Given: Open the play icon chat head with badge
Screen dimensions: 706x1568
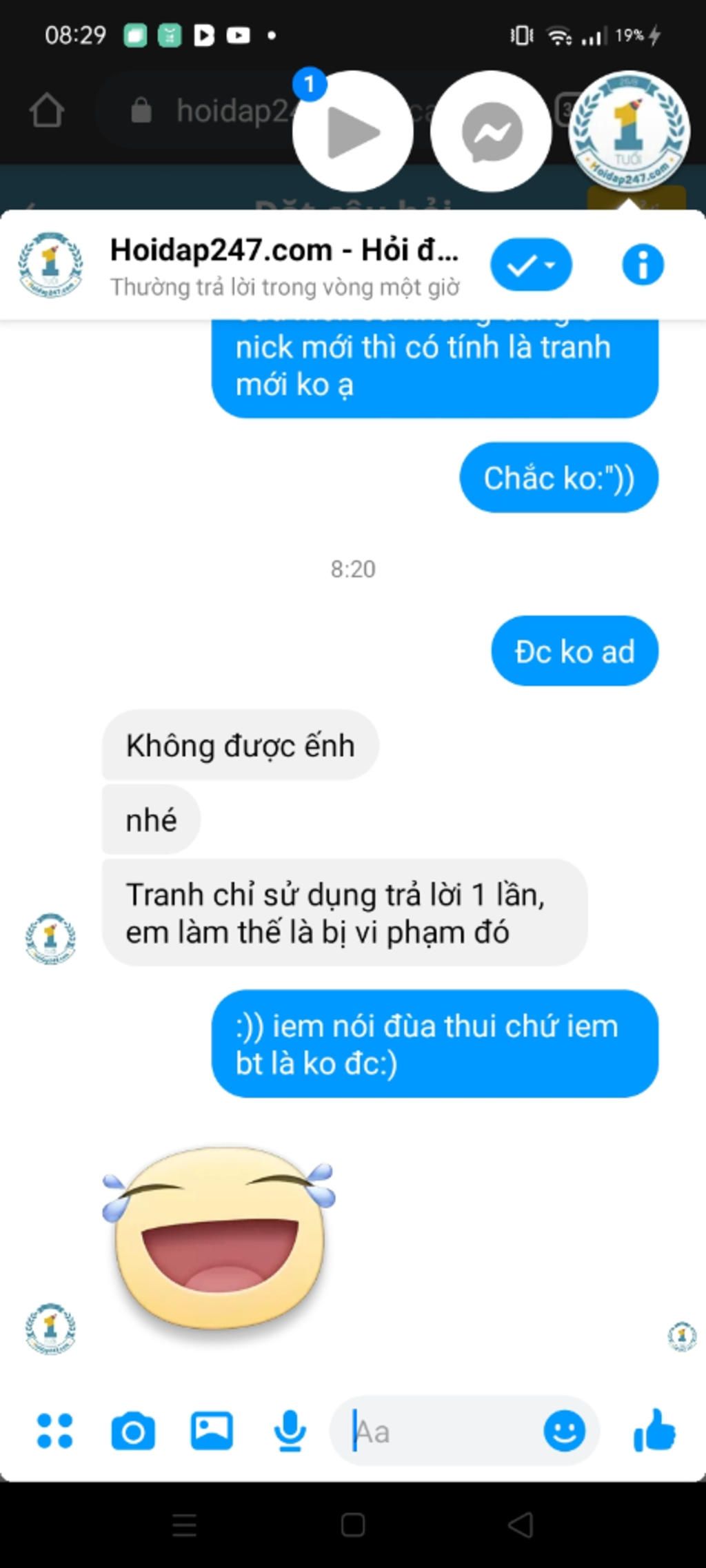Looking at the screenshot, I should click(x=352, y=131).
